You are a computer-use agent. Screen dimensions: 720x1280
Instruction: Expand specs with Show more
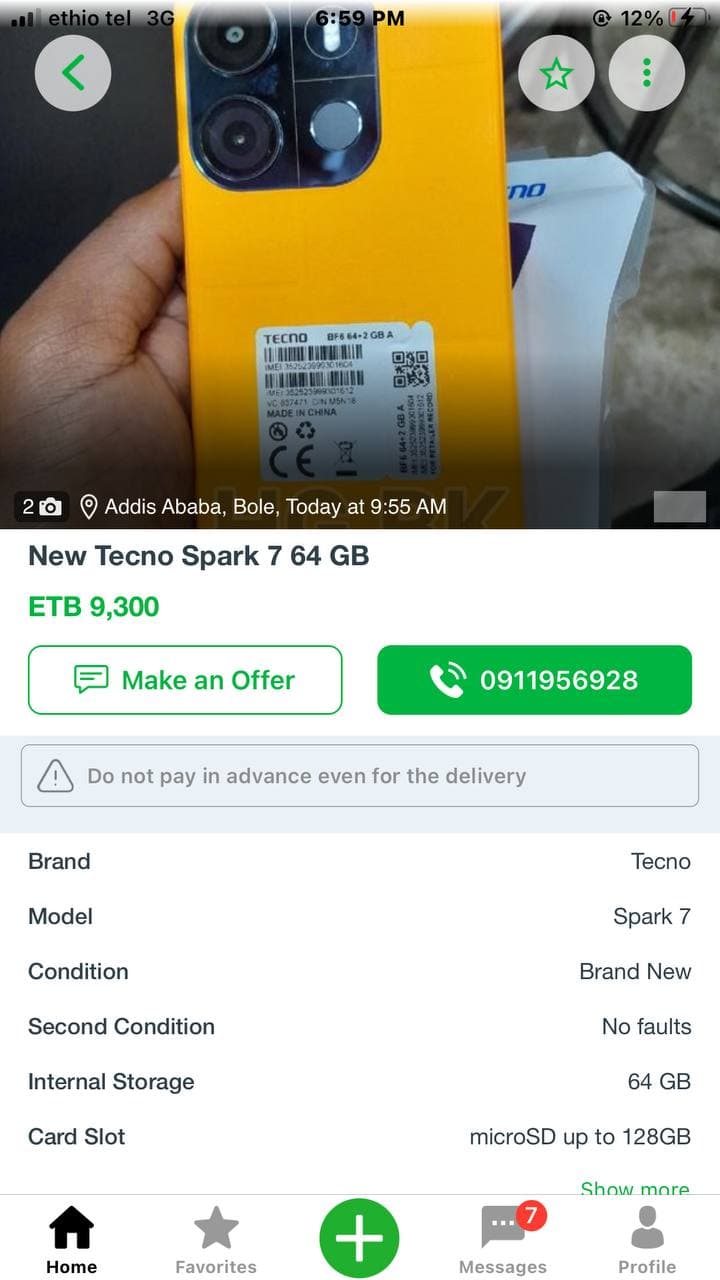pyautogui.click(x=635, y=1188)
